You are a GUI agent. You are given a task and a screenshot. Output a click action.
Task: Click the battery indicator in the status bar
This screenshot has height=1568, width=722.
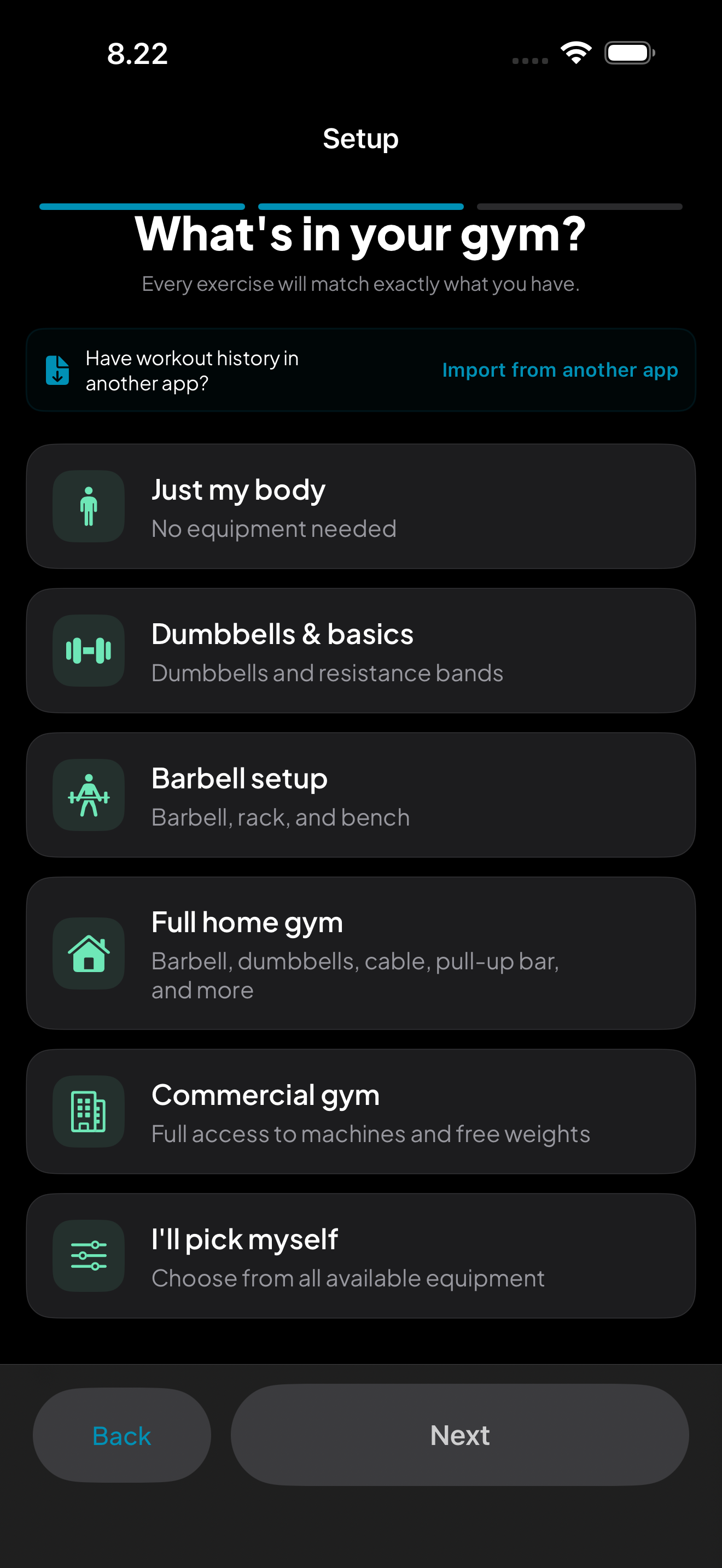click(629, 53)
